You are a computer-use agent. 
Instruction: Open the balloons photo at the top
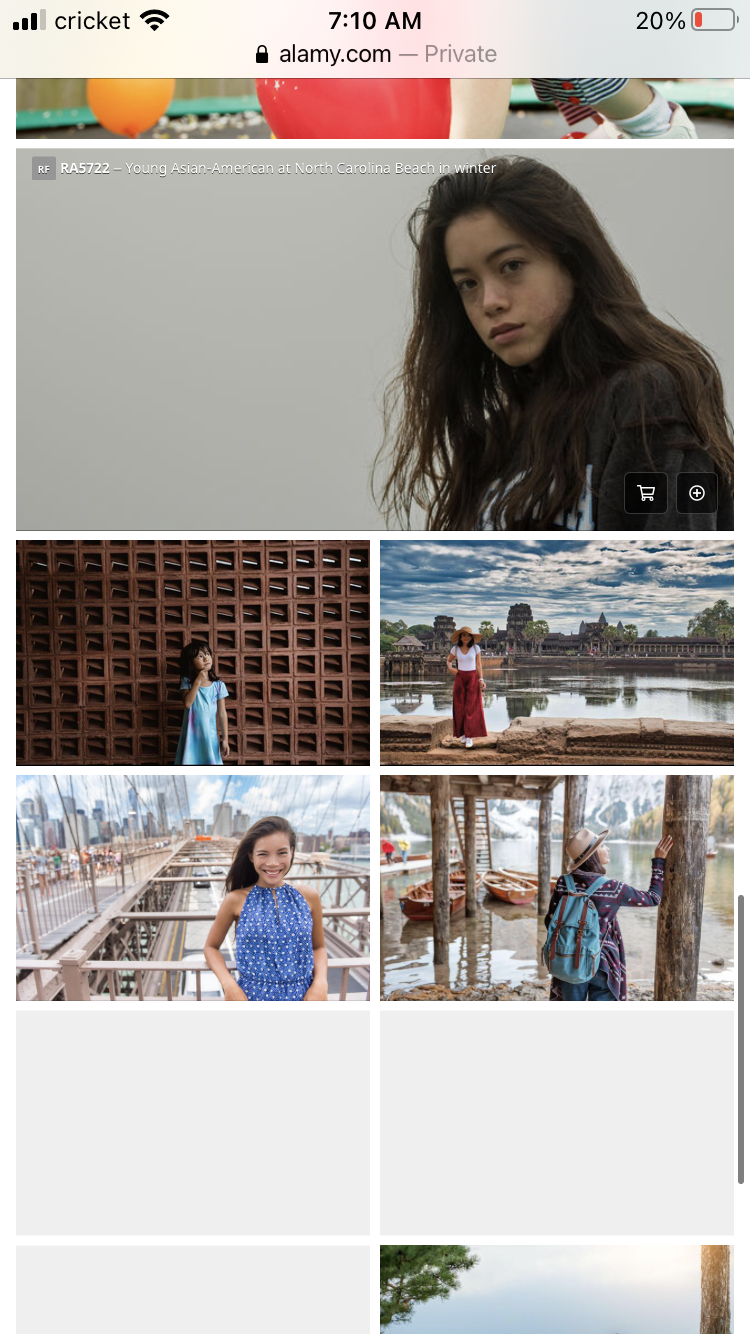pyautogui.click(x=375, y=108)
